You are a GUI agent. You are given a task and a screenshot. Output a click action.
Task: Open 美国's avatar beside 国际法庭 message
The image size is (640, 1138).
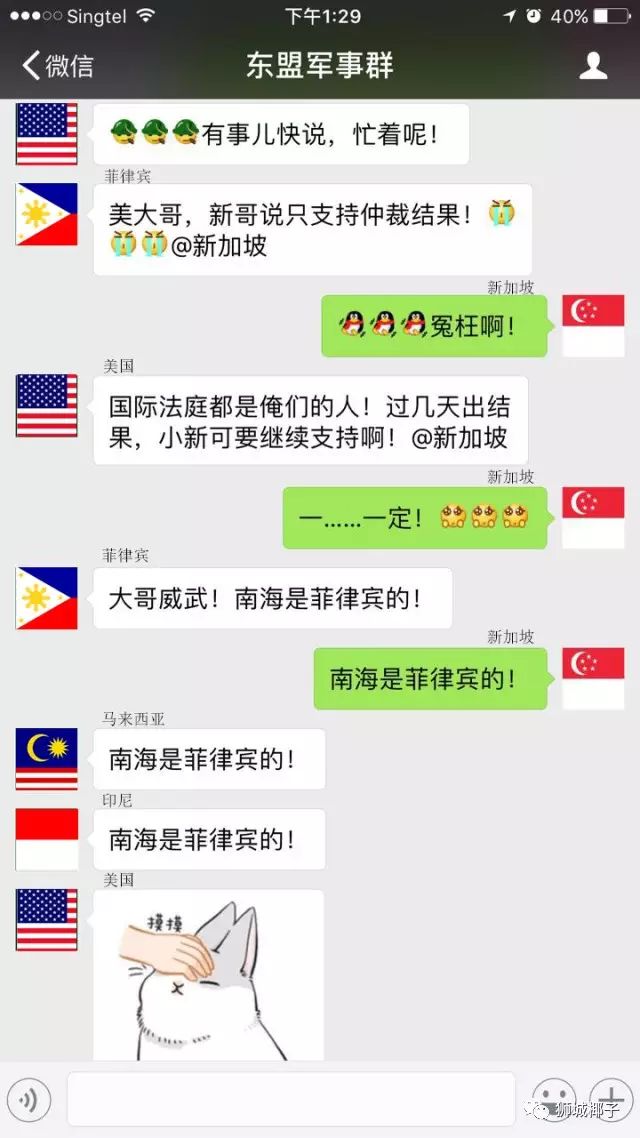(x=47, y=406)
